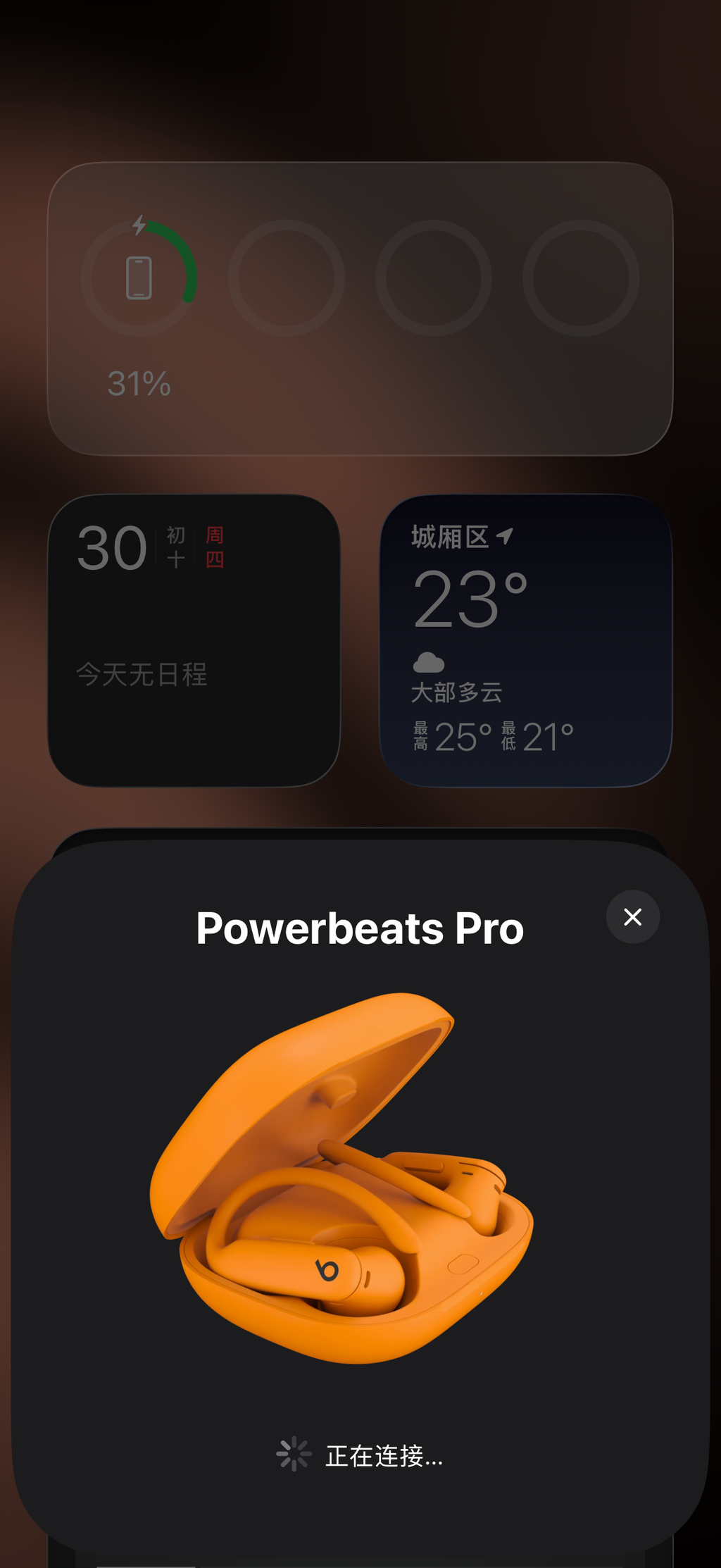The height and width of the screenshot is (1568, 721).
Task: Tap the cloudy weather icon in weather widget
Action: click(x=430, y=661)
